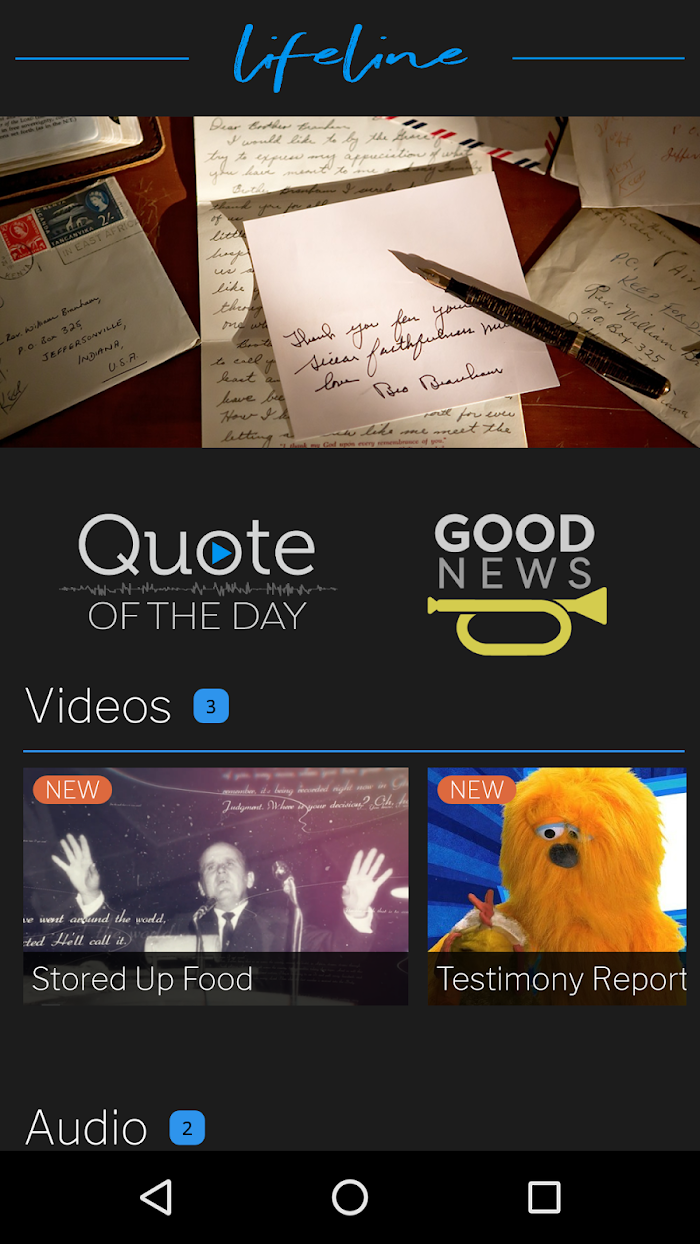
Task: Play the Stored Up Food video
Action: click(x=215, y=886)
